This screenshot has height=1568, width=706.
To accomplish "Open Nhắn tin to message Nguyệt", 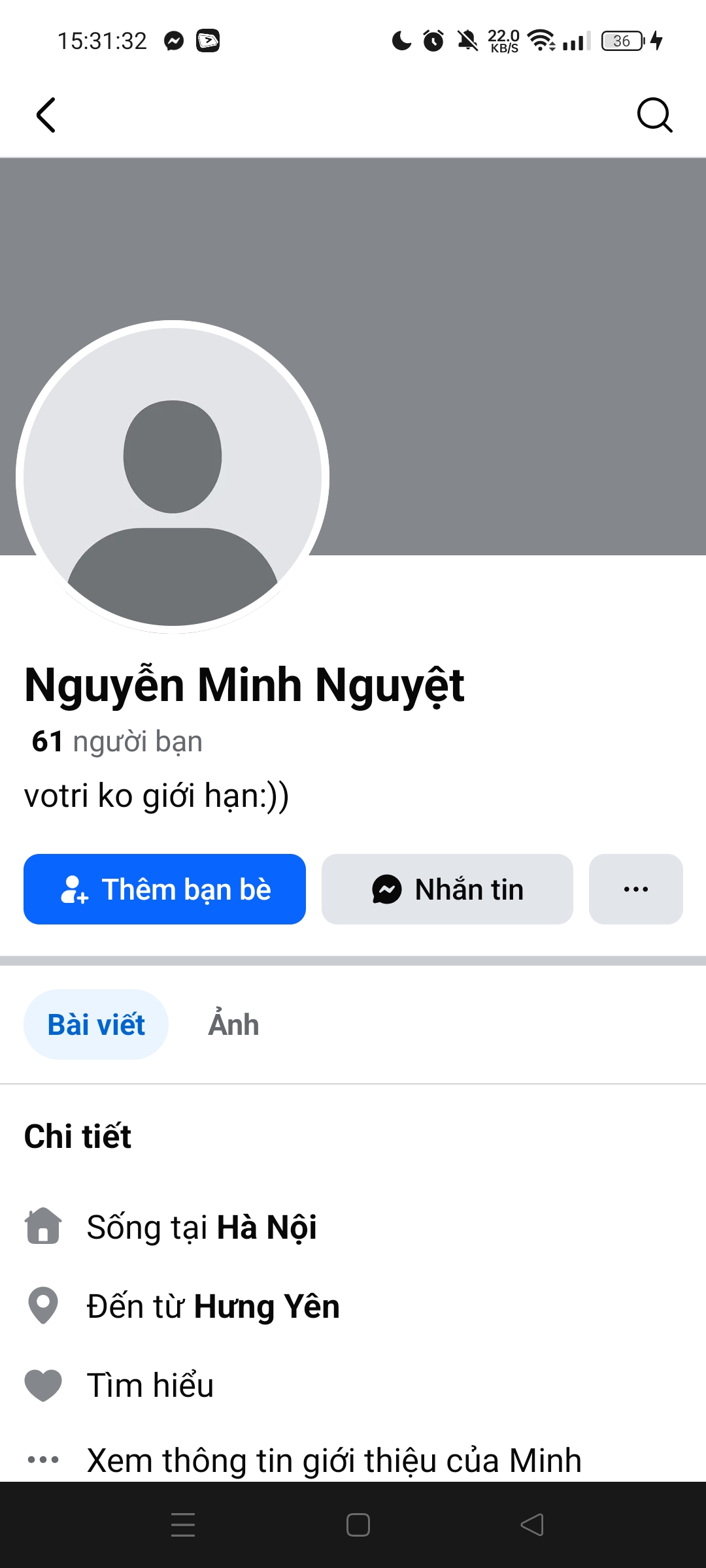I will [x=447, y=889].
